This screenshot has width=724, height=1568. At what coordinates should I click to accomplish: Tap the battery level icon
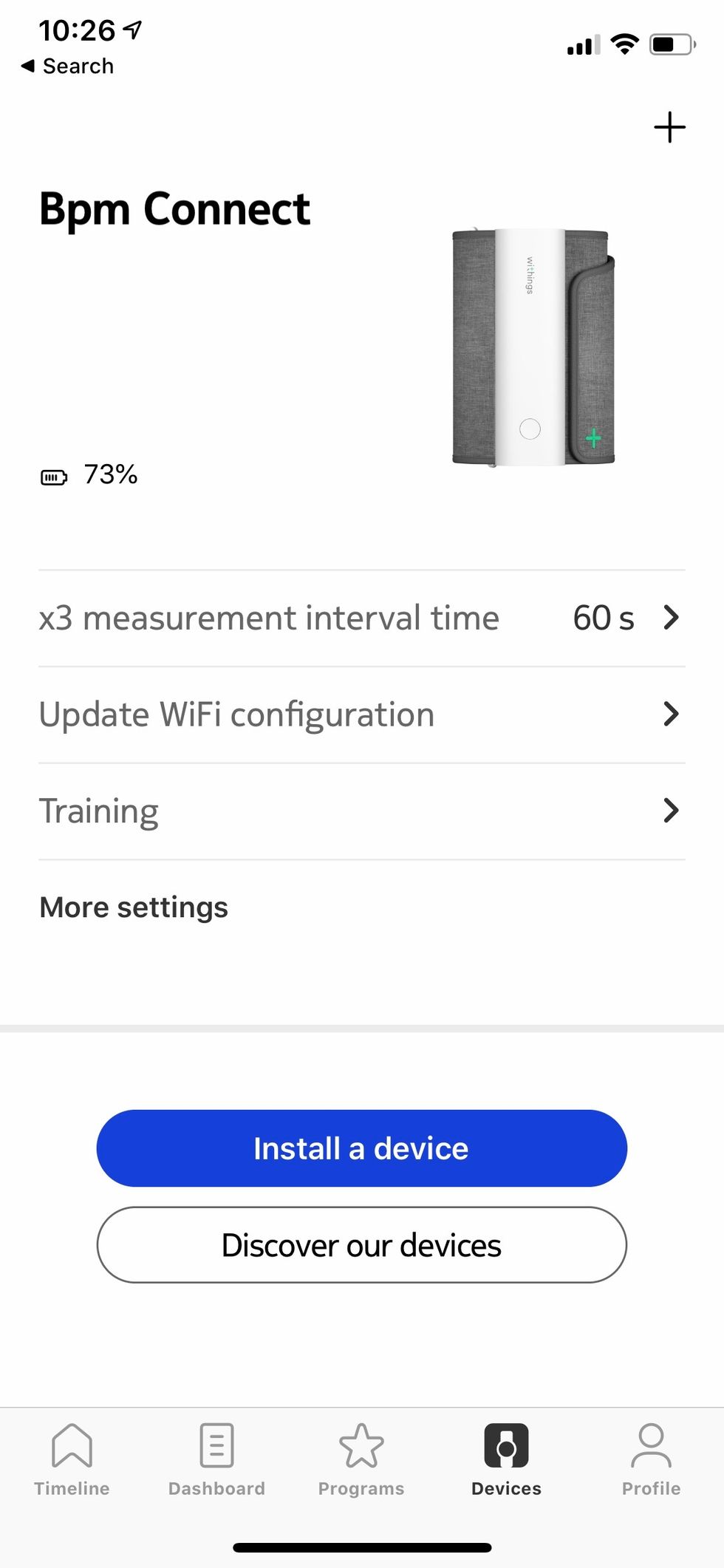coord(54,477)
